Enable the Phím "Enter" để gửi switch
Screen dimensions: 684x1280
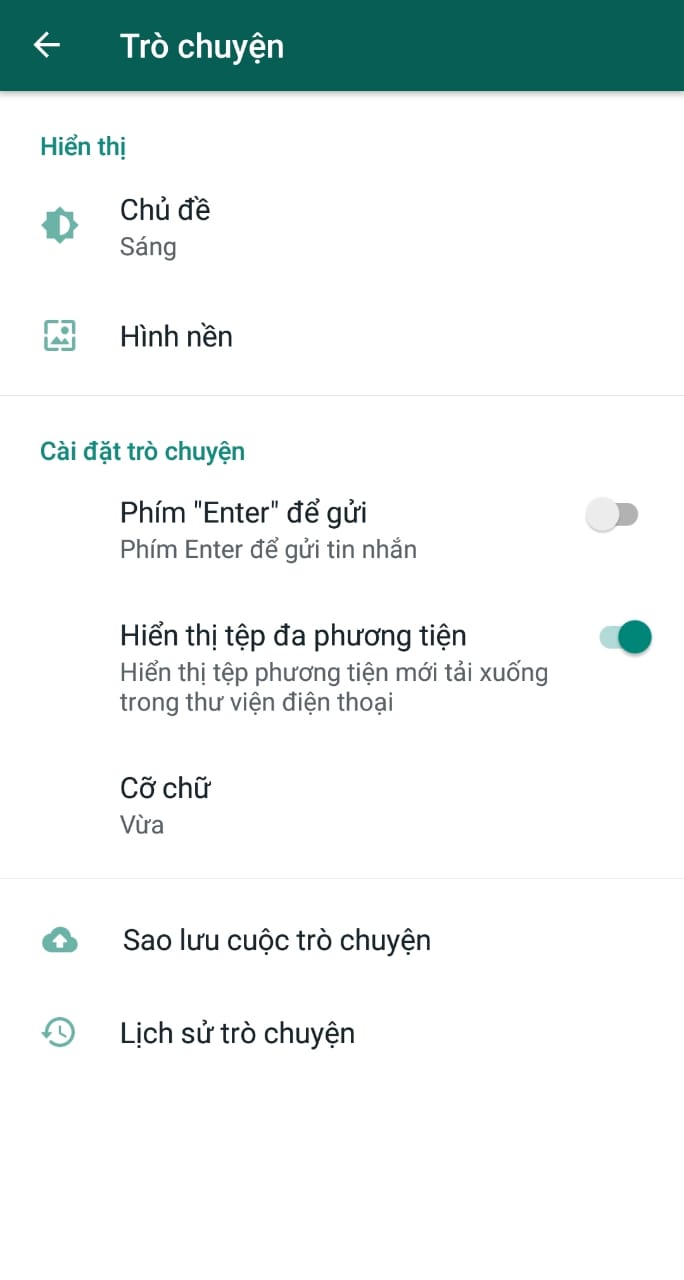[613, 515]
